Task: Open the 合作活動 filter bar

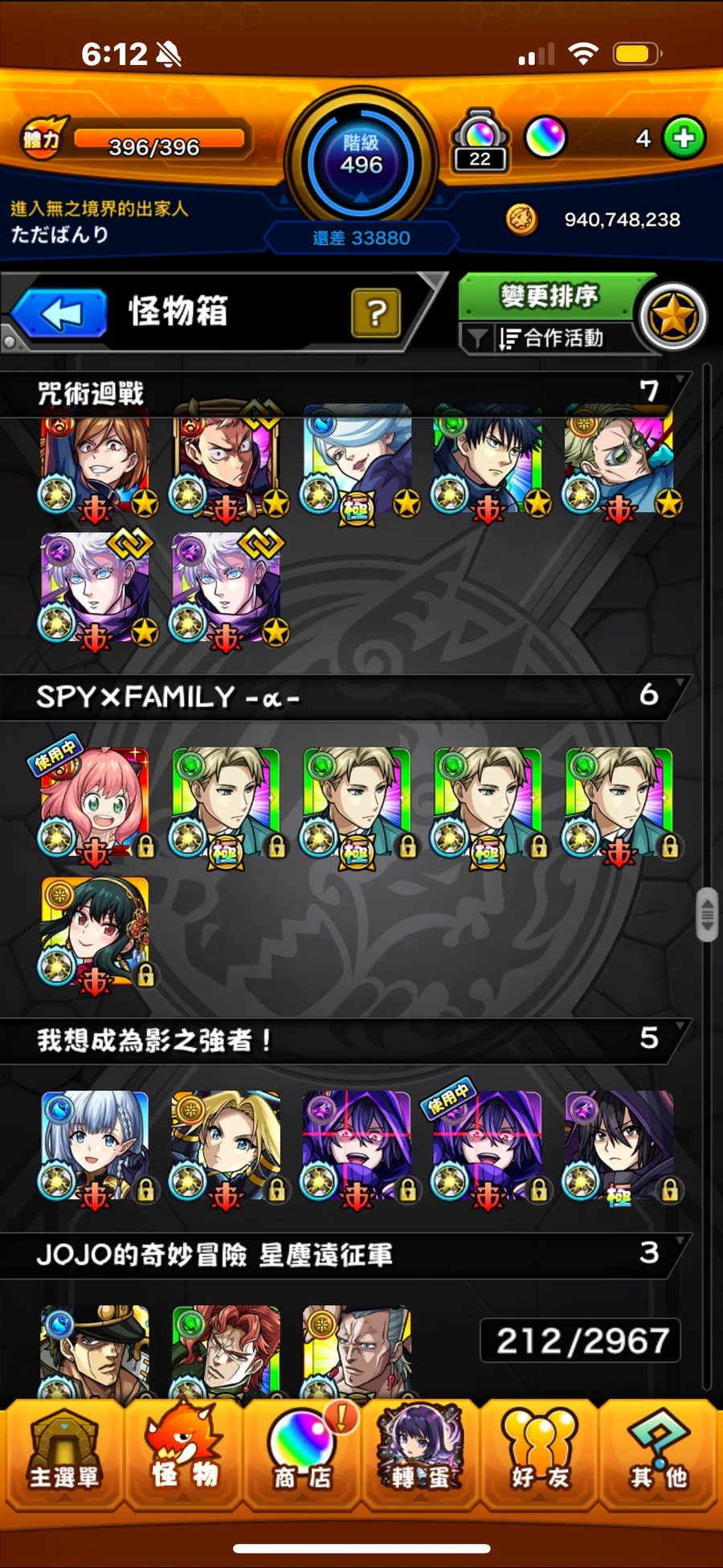Action: [x=549, y=338]
